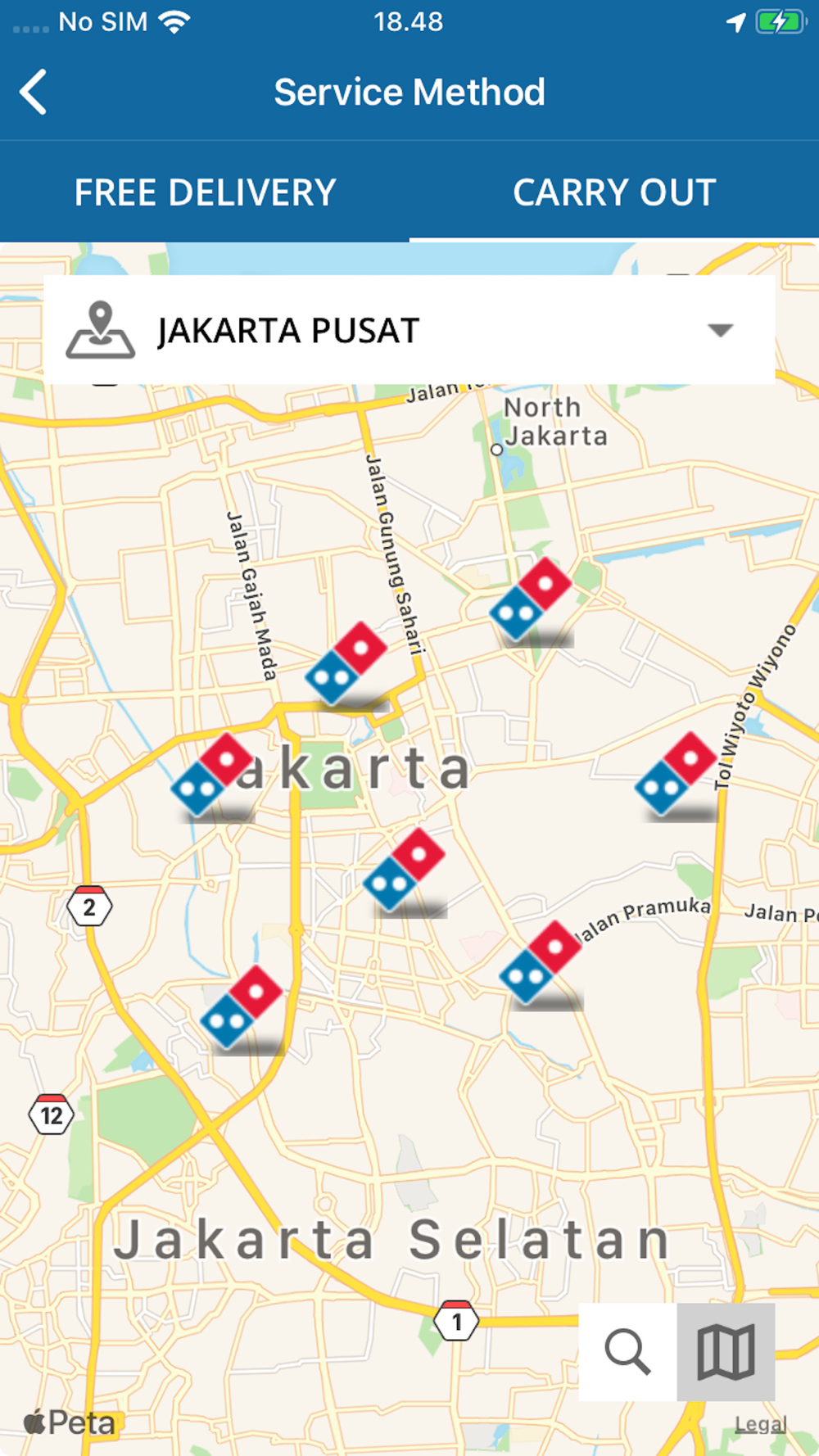Pick the Domino's store by Jalan Pramuka
819x1456 pixels.
coord(541,962)
